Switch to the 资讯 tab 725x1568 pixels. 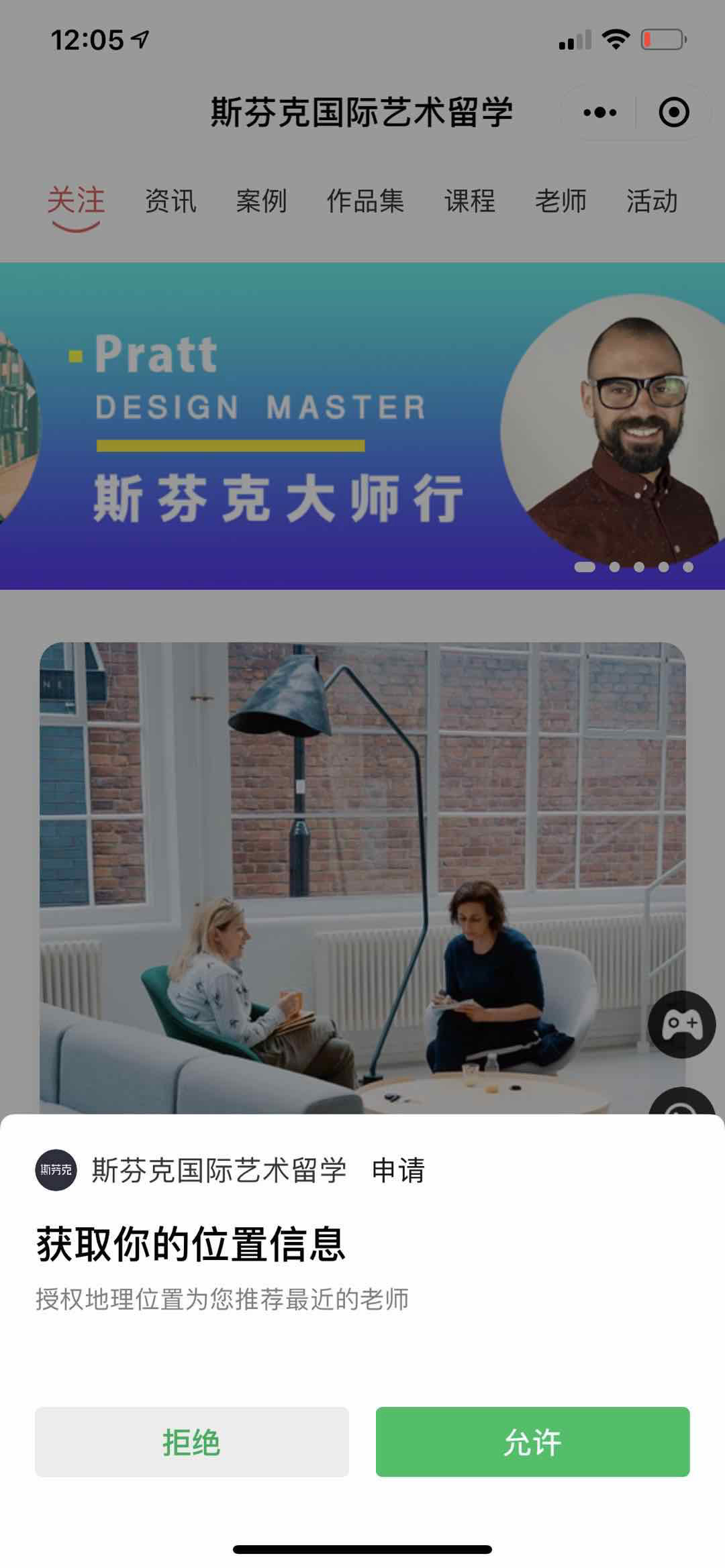pyautogui.click(x=171, y=201)
